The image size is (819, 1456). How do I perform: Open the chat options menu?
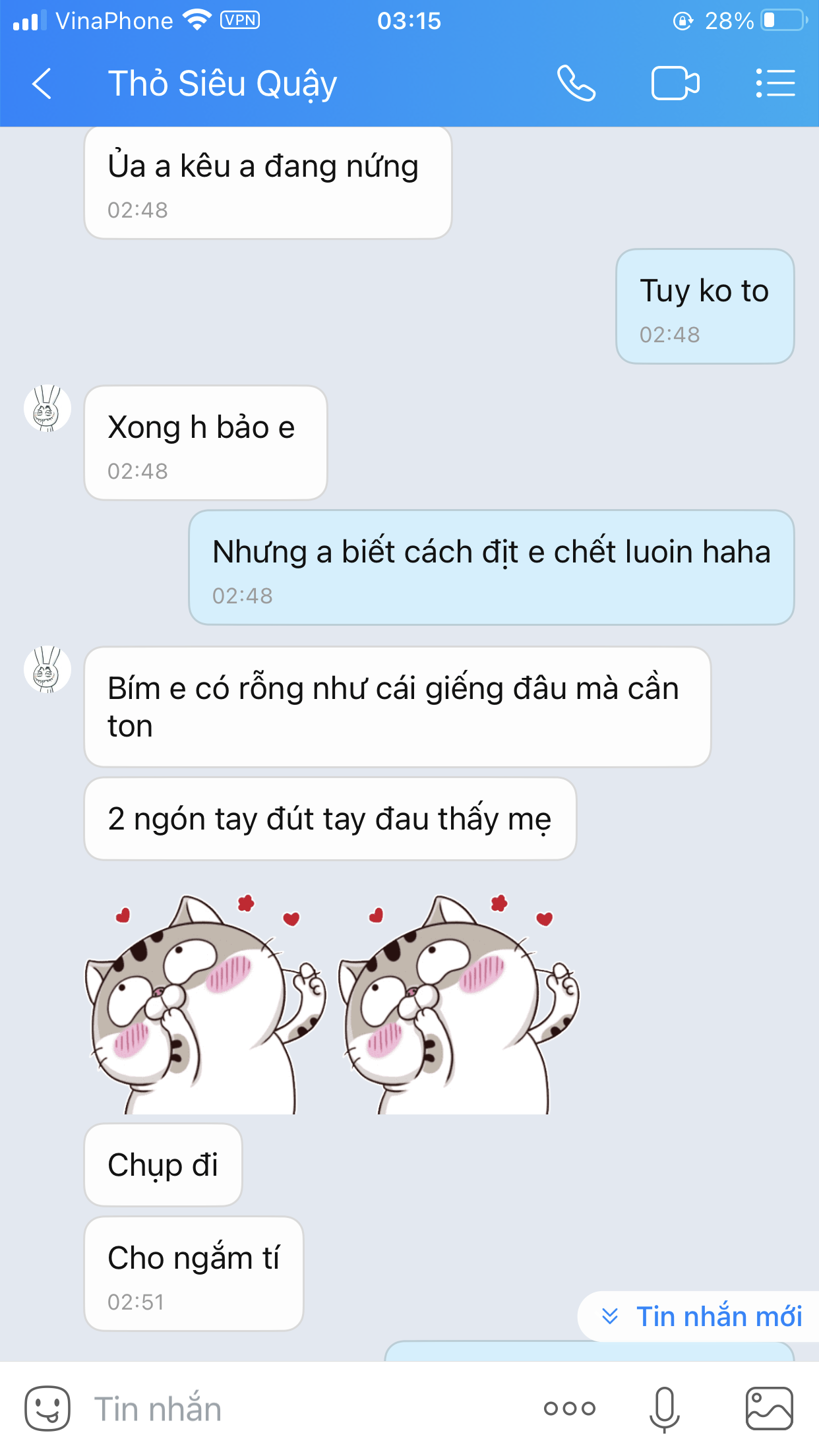click(775, 84)
